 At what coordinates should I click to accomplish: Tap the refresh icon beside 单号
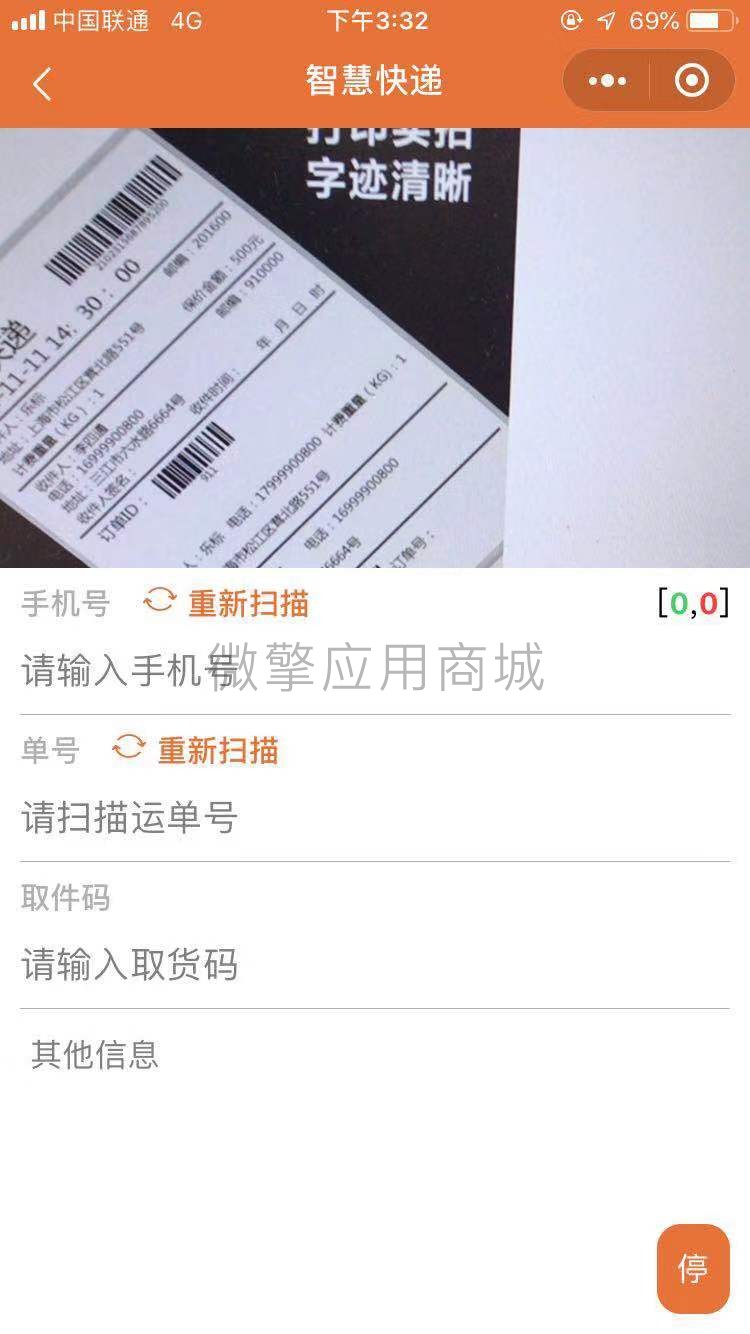click(128, 749)
